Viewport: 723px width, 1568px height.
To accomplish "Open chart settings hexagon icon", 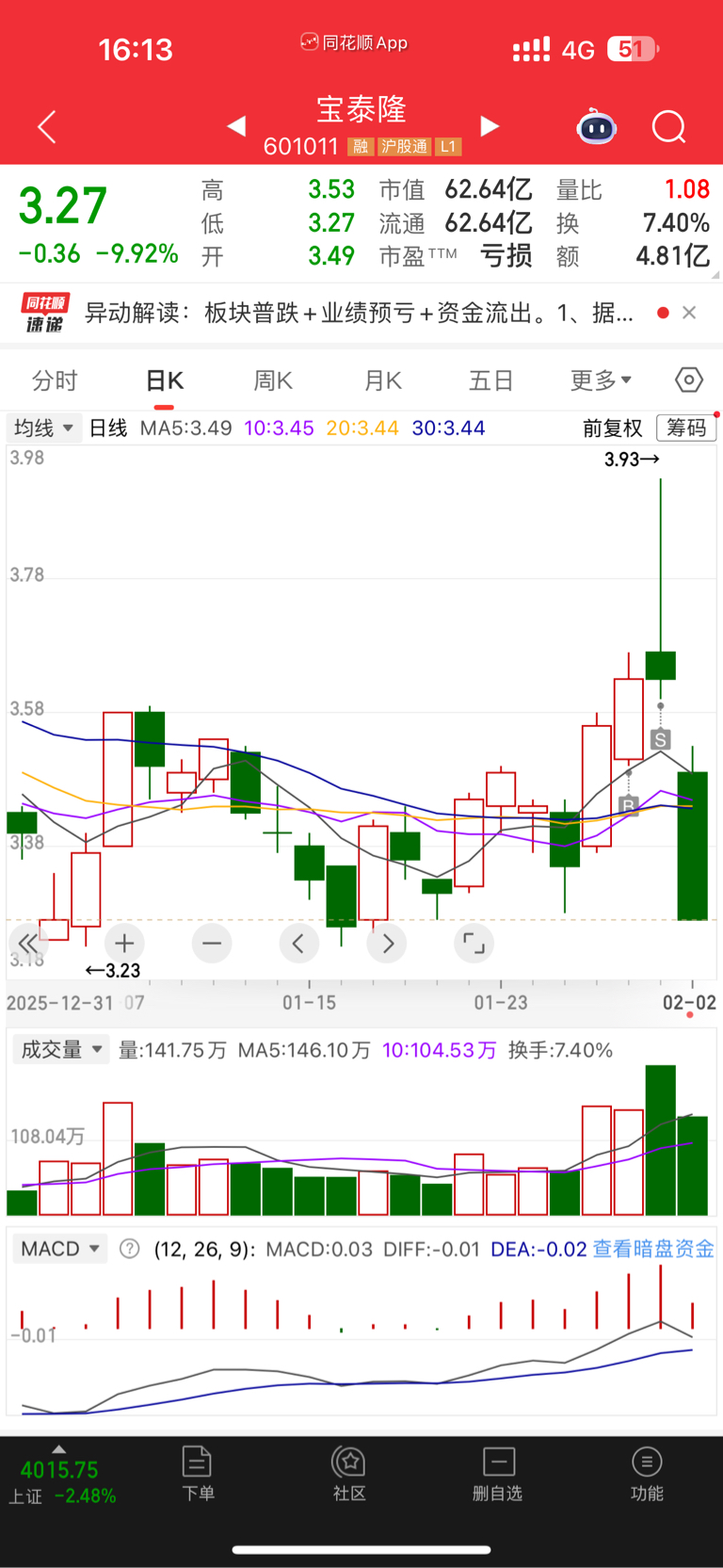I will point(688,380).
